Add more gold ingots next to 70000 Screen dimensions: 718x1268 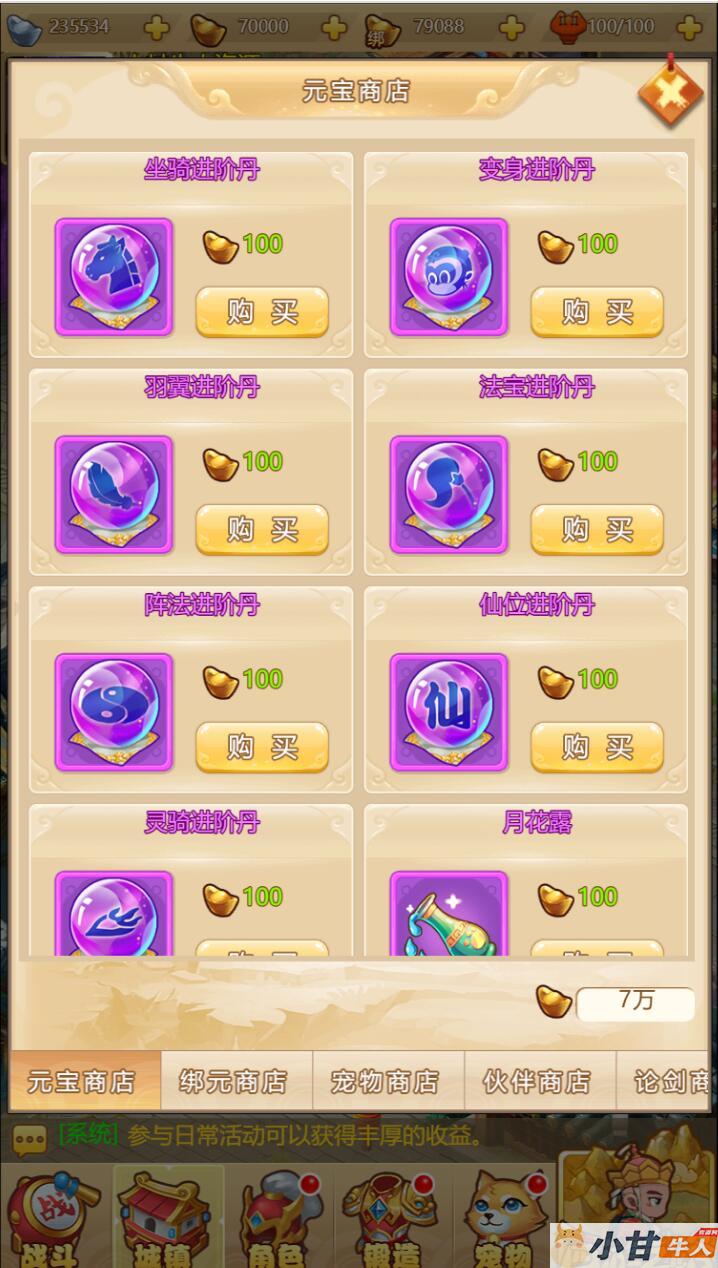pos(335,27)
